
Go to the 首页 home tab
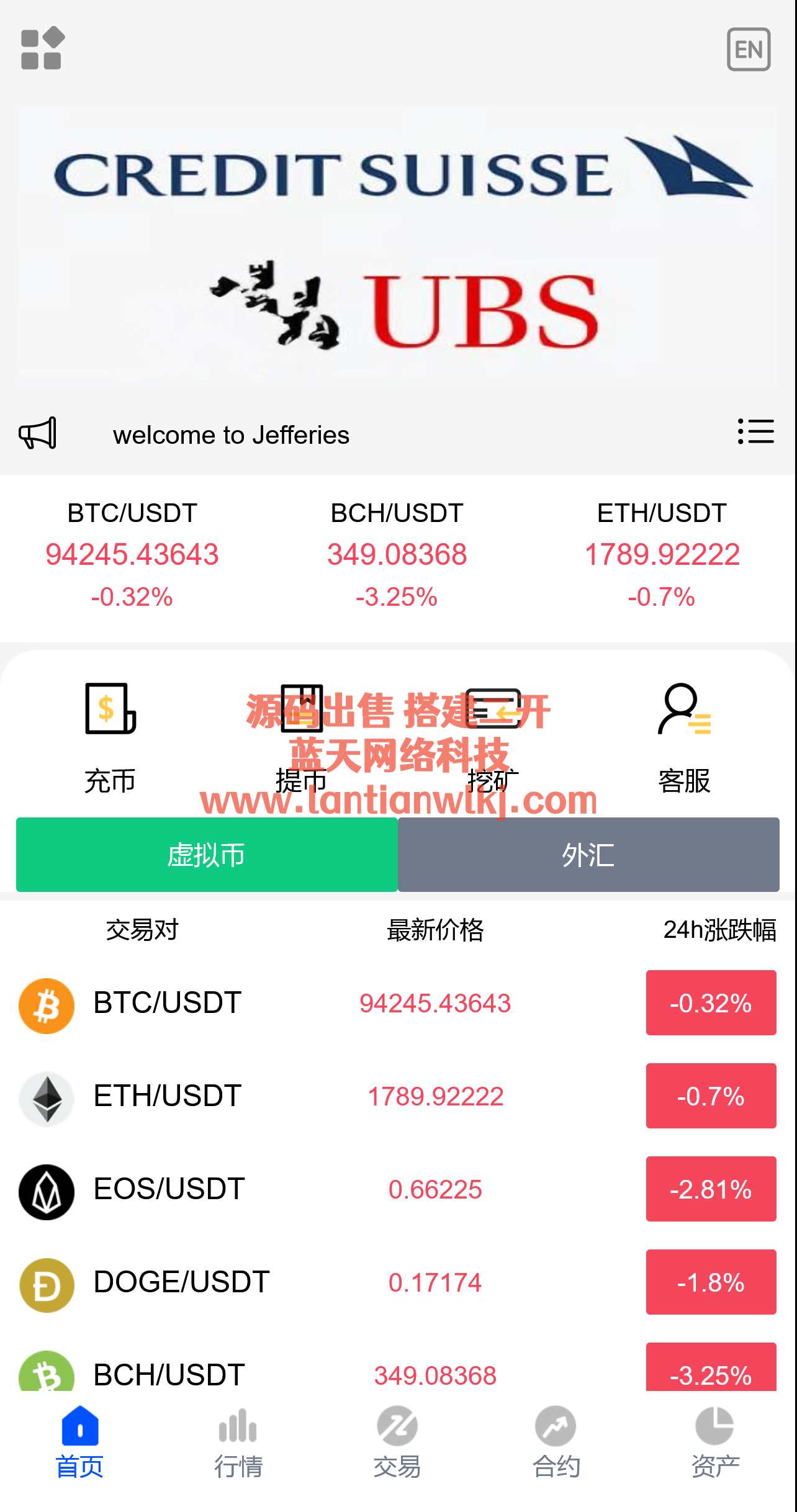click(80, 1441)
